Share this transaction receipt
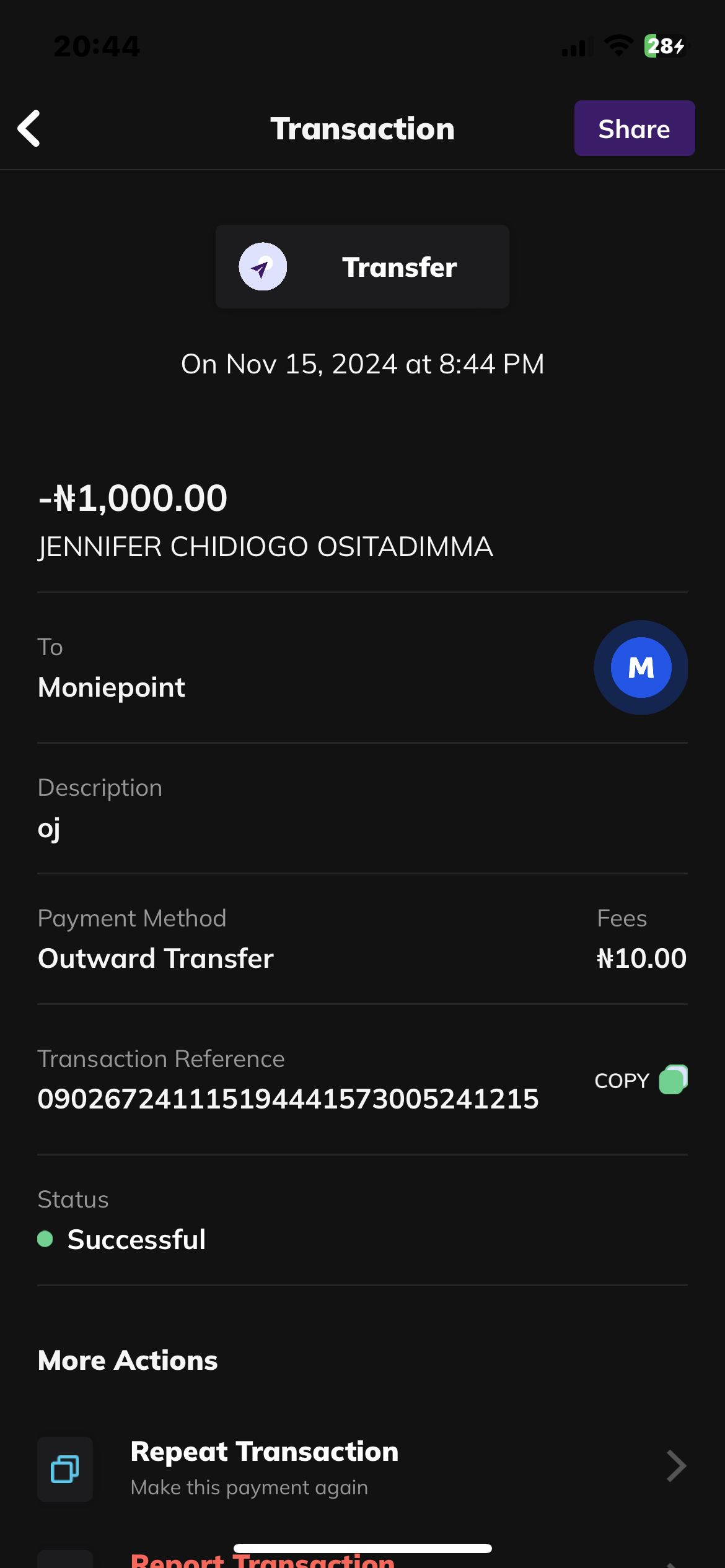The height and width of the screenshot is (1568, 725). (634, 129)
